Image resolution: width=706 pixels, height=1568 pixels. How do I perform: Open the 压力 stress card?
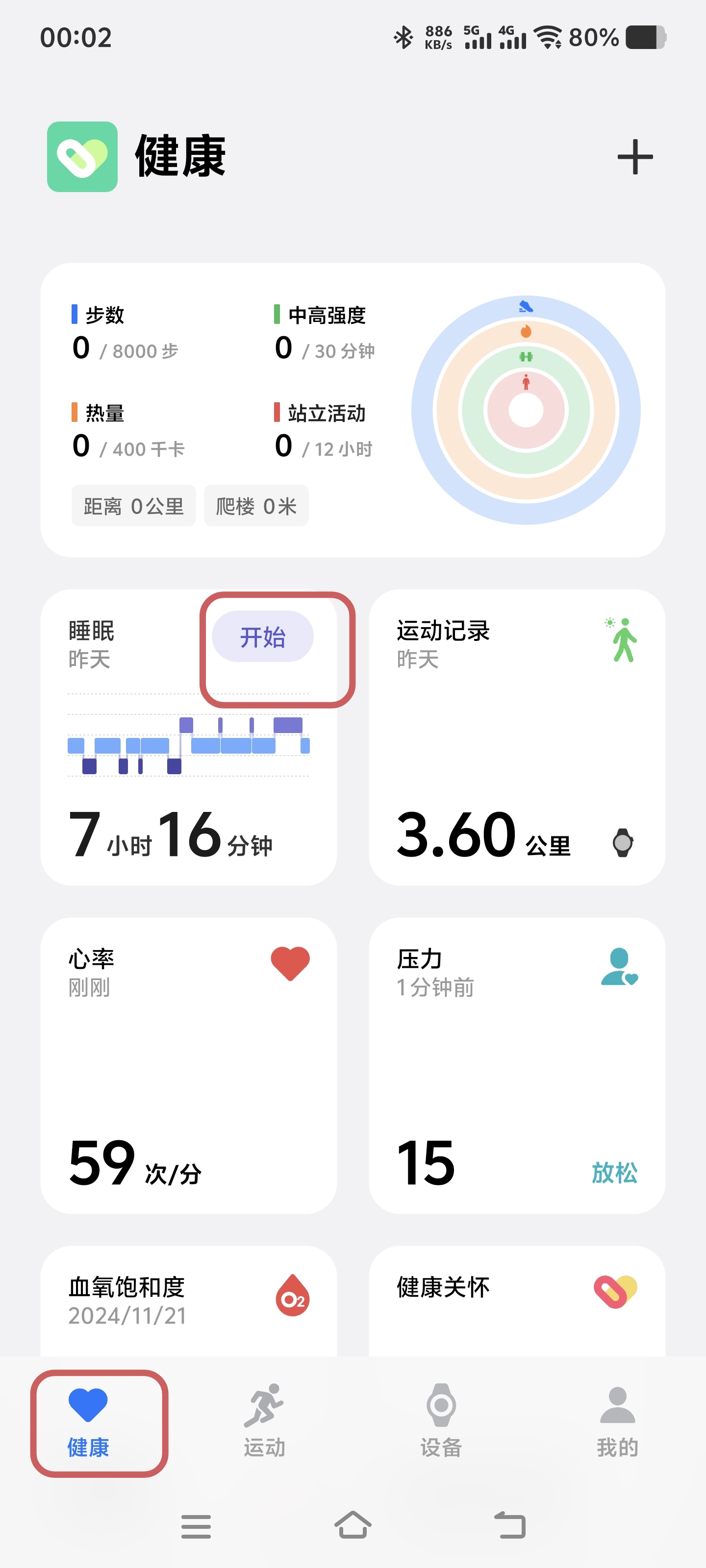[x=516, y=1065]
